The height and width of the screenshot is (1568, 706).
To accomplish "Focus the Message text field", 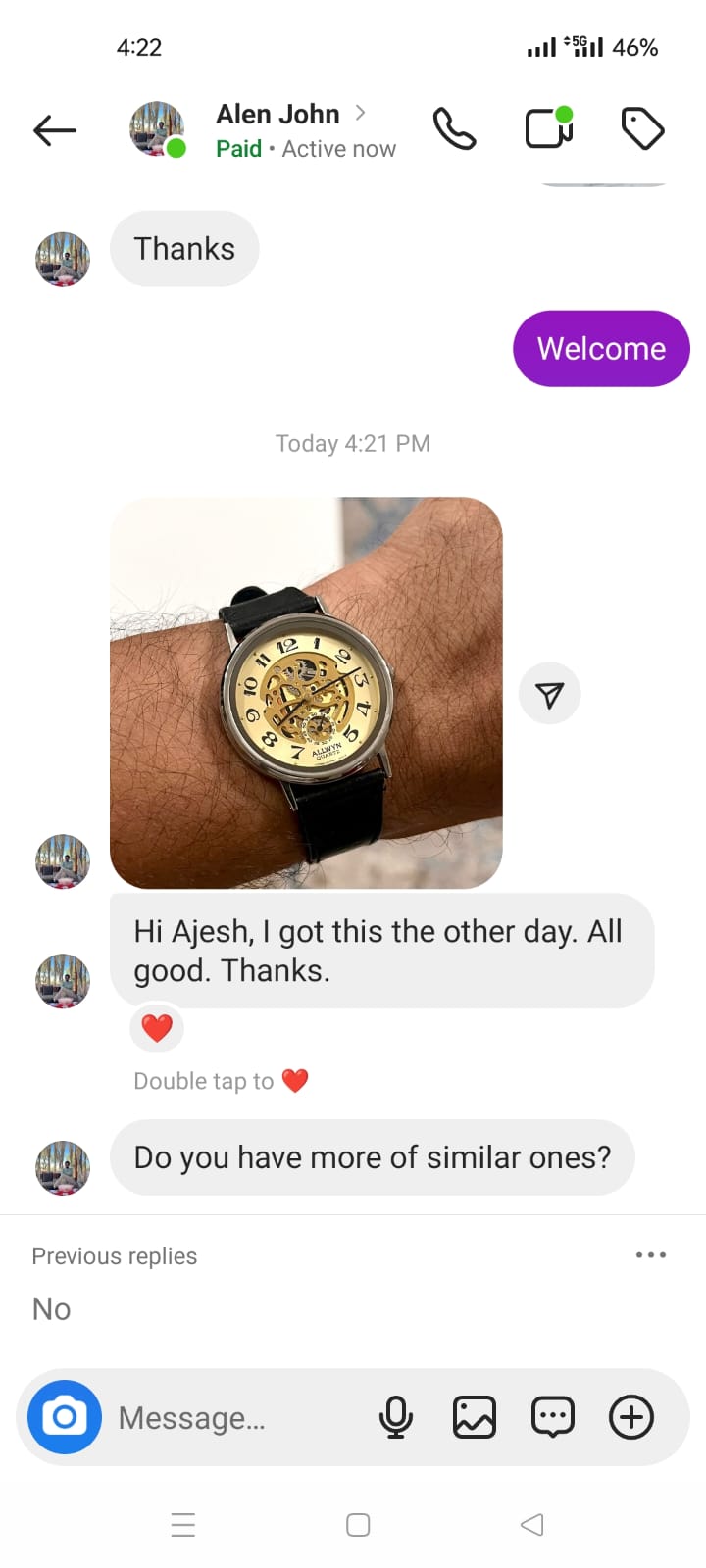I will [235, 1418].
